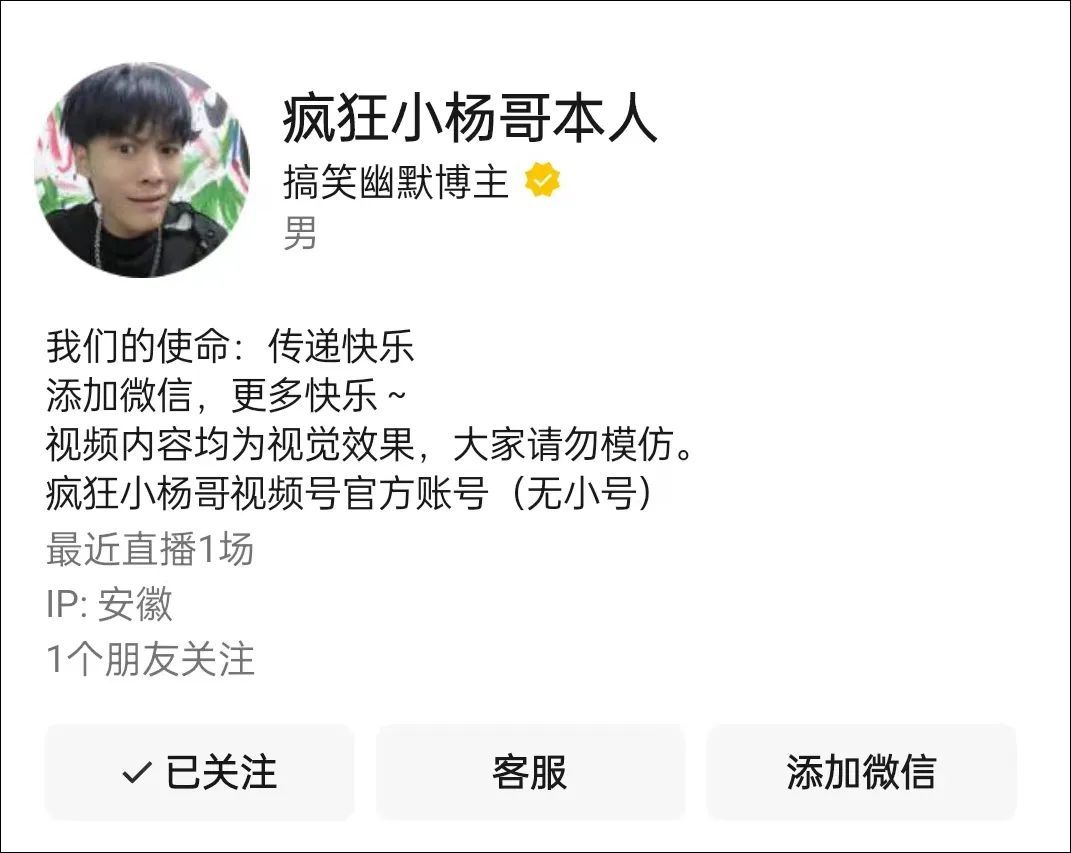The width and height of the screenshot is (1071, 853).
Task: Open 客服 customer service
Action: [530, 772]
